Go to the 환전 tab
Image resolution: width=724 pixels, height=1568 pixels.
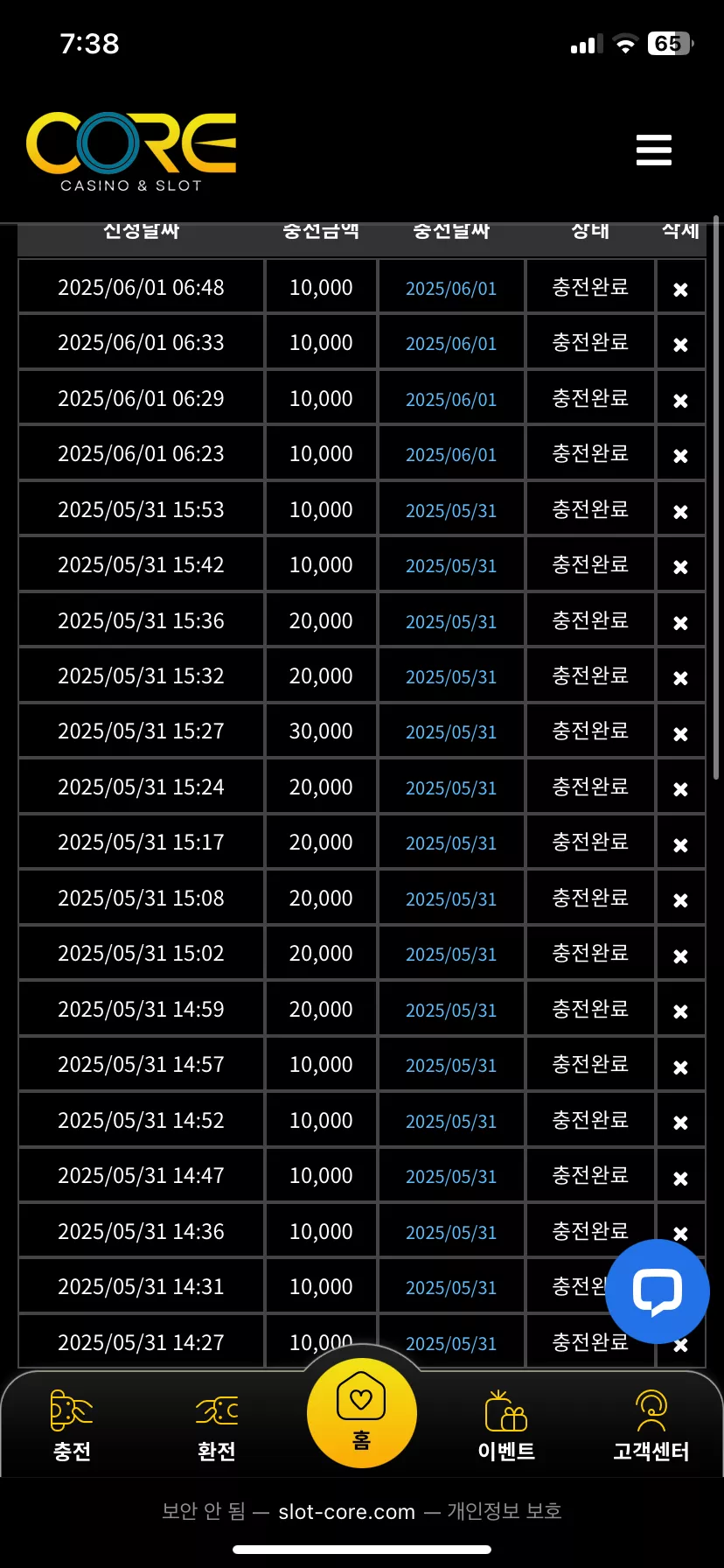[x=217, y=1426]
